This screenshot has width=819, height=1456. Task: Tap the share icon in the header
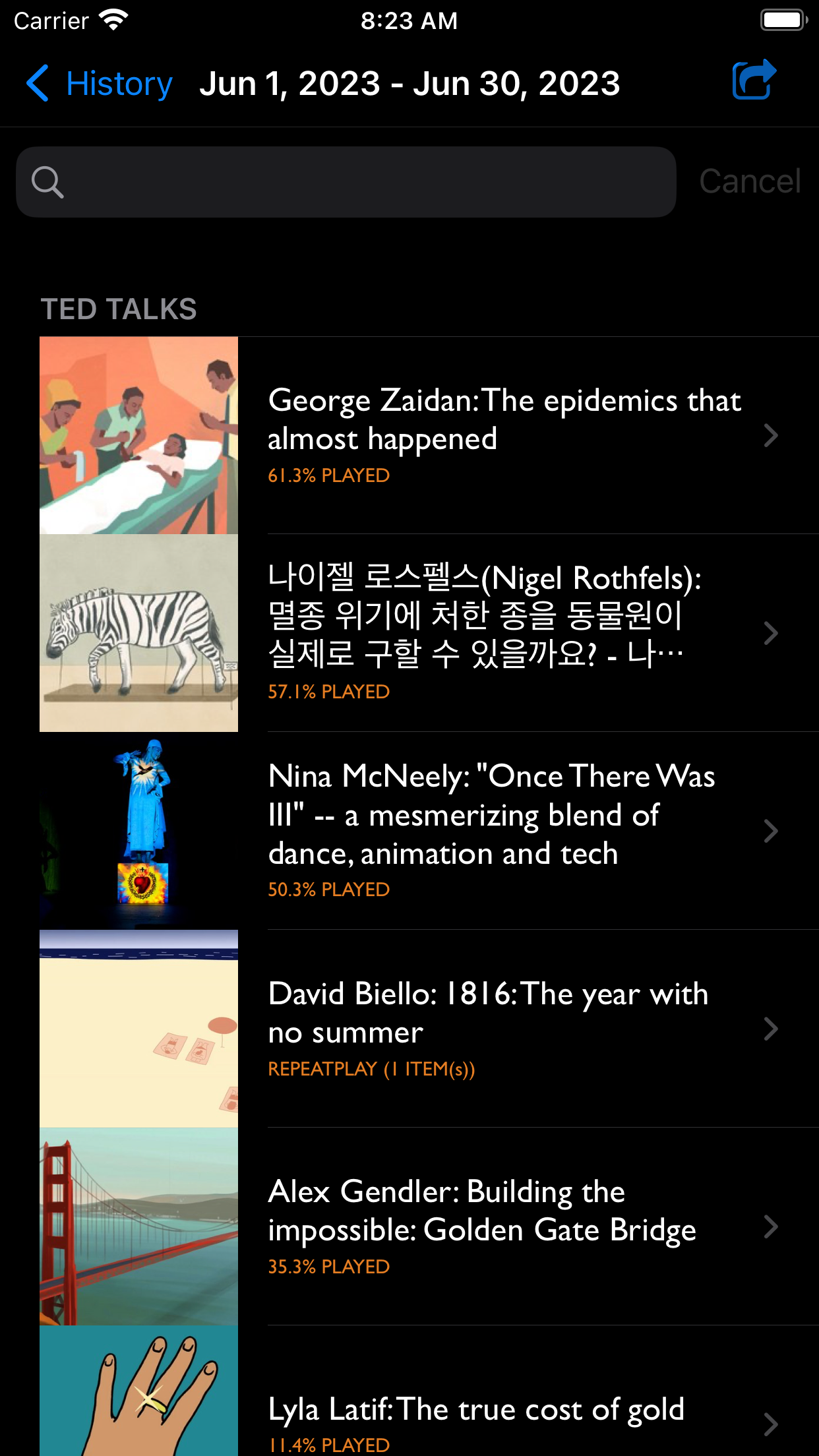tap(754, 80)
